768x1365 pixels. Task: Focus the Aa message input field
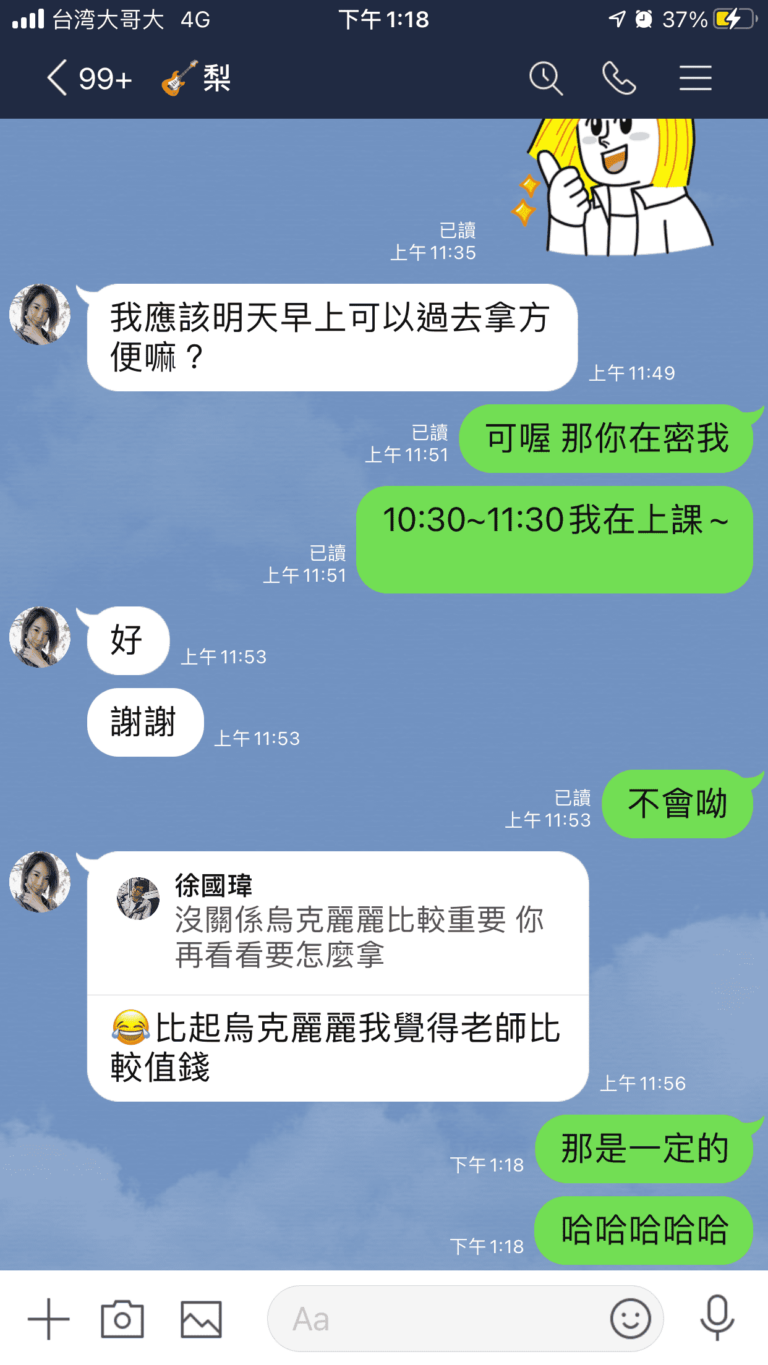[x=440, y=1319]
